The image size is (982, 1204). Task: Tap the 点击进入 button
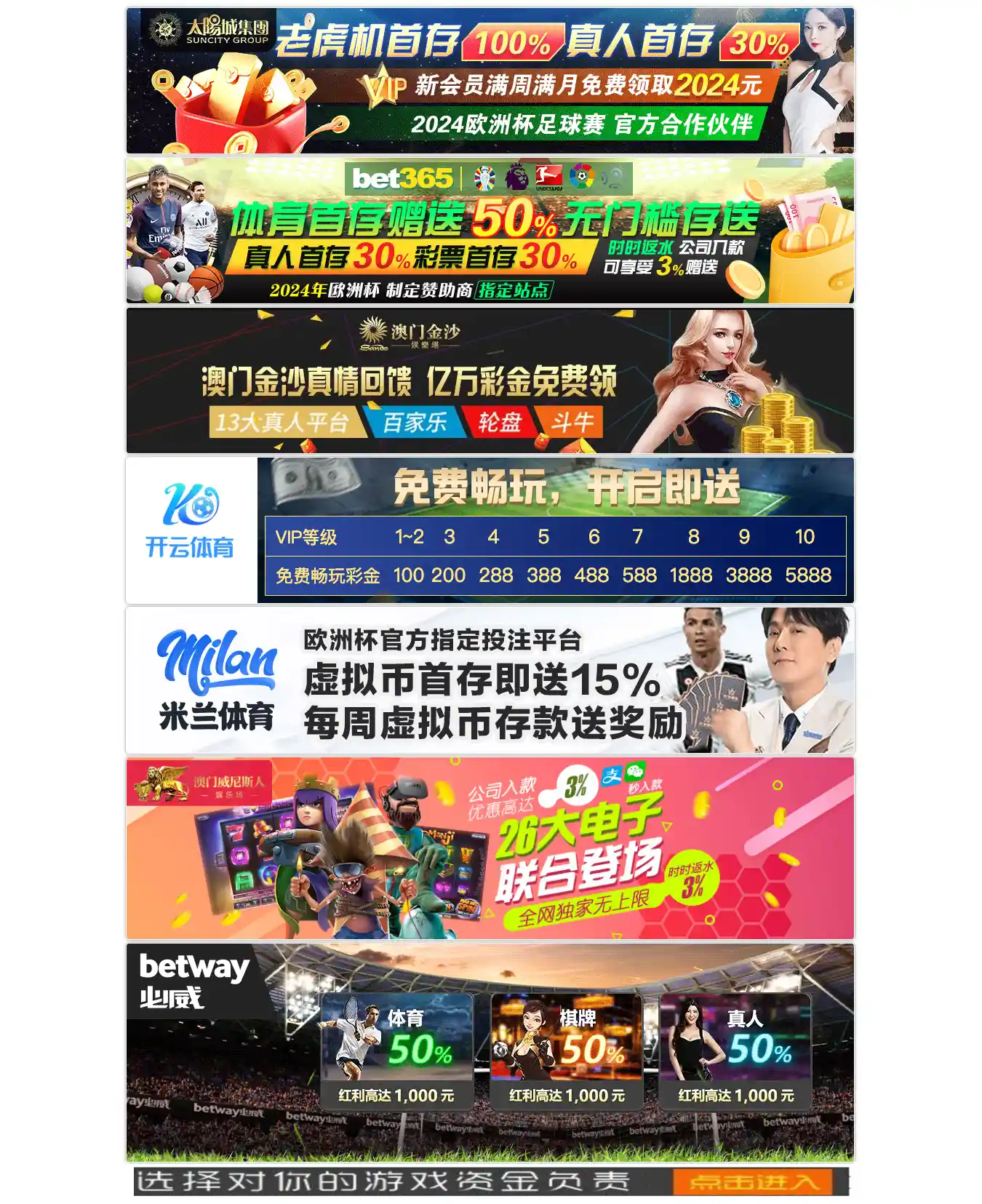(750, 1181)
